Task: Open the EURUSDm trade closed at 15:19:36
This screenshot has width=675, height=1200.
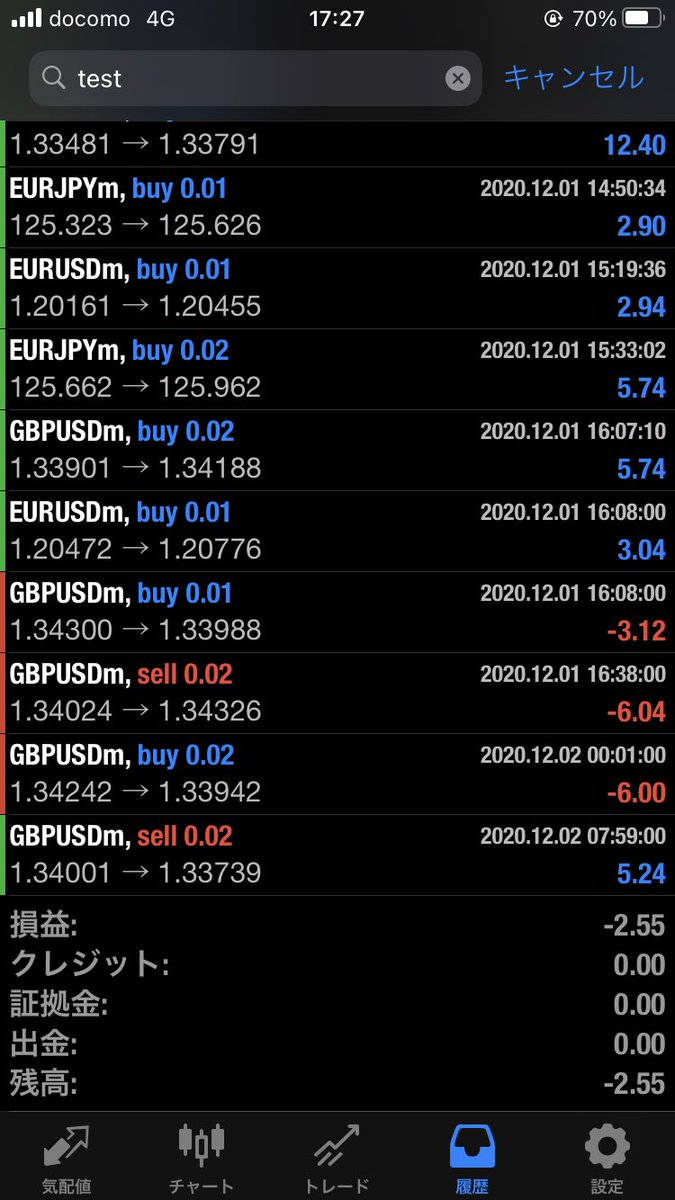Action: (337, 288)
